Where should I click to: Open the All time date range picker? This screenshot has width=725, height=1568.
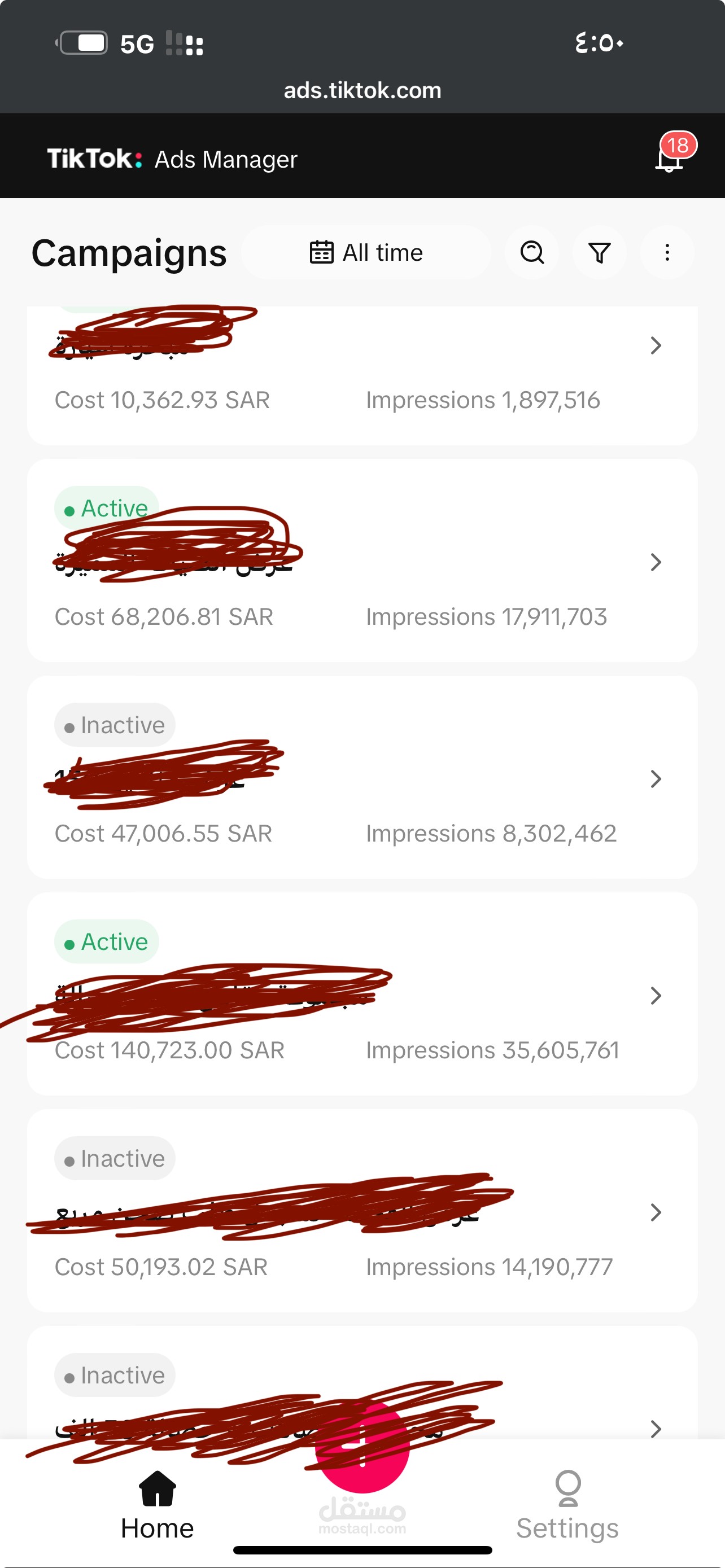(366, 253)
